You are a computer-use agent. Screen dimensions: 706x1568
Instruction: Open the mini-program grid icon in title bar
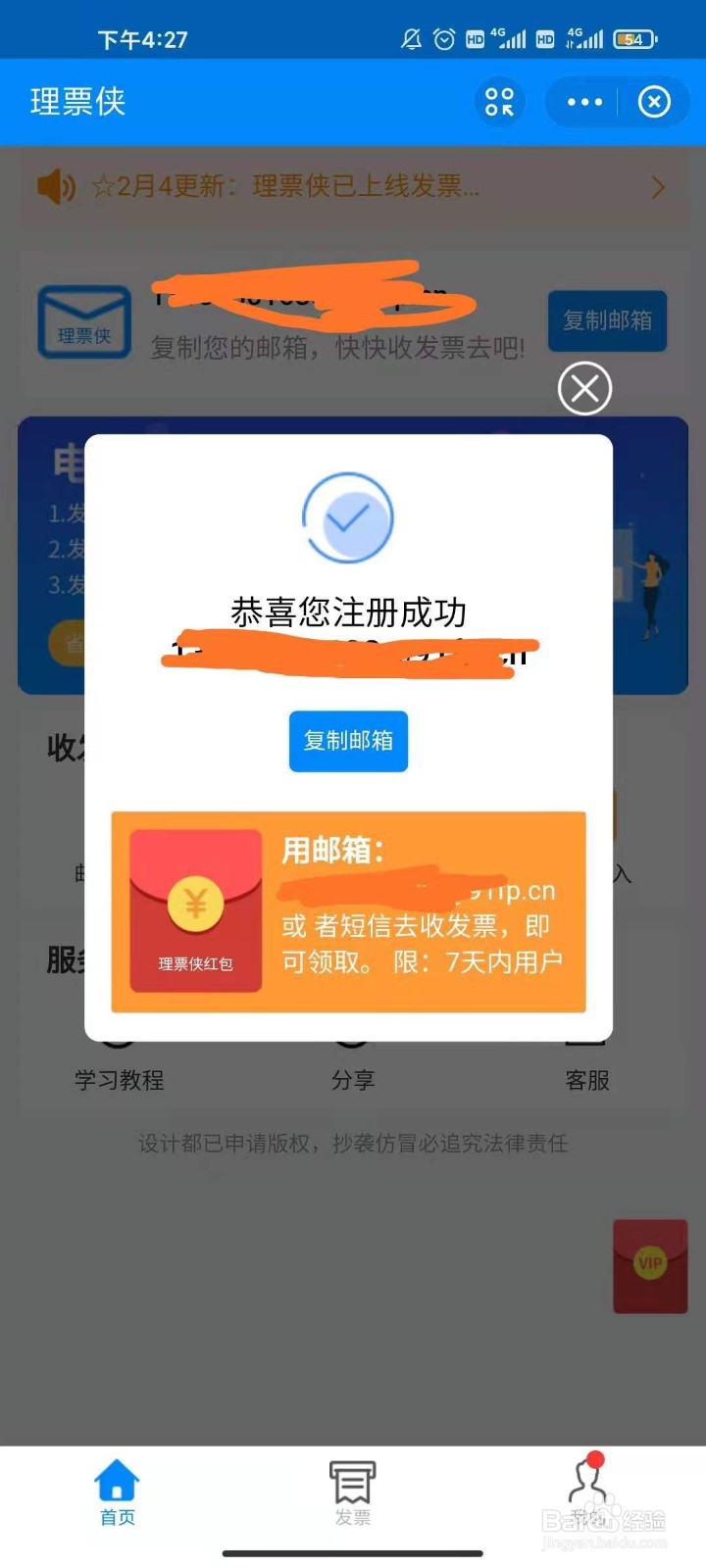click(x=499, y=102)
